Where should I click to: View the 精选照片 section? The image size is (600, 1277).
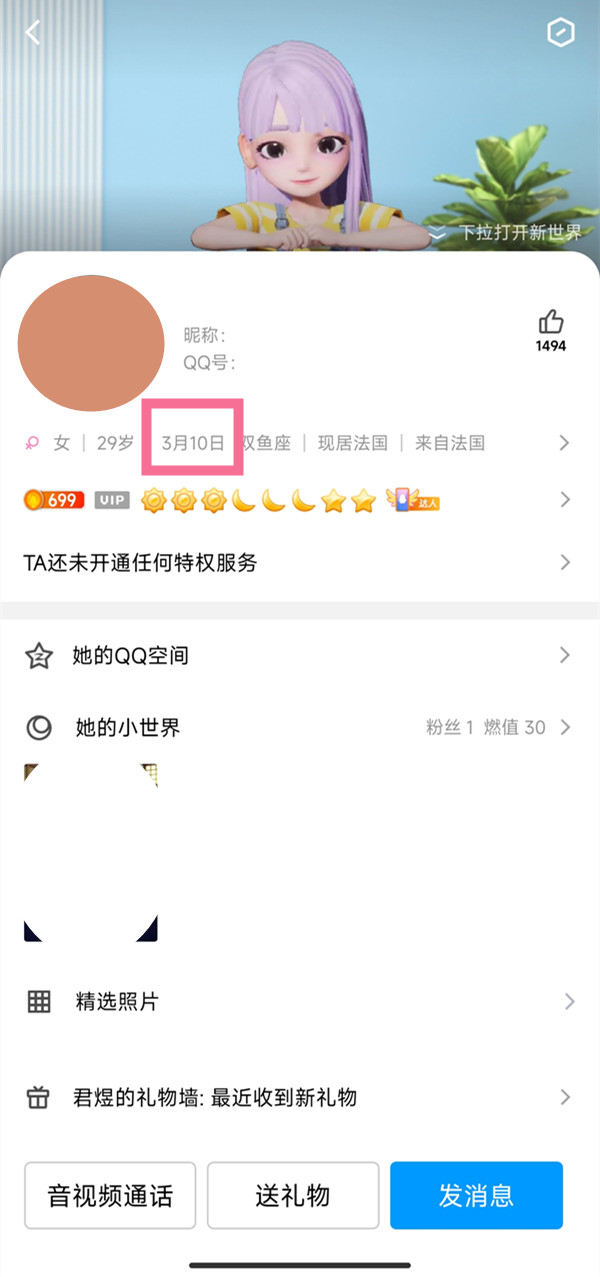tap(298, 1001)
